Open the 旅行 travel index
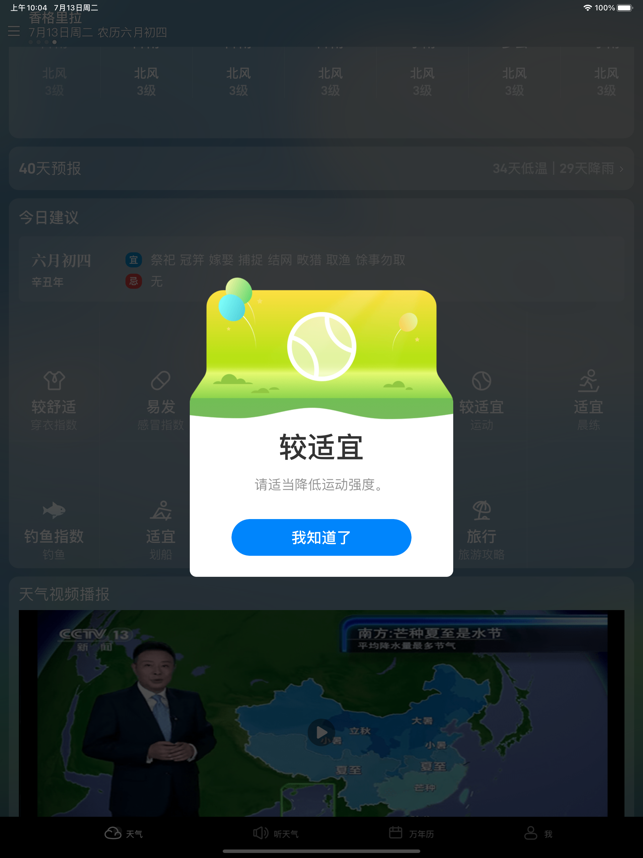643x858 pixels. 481,530
